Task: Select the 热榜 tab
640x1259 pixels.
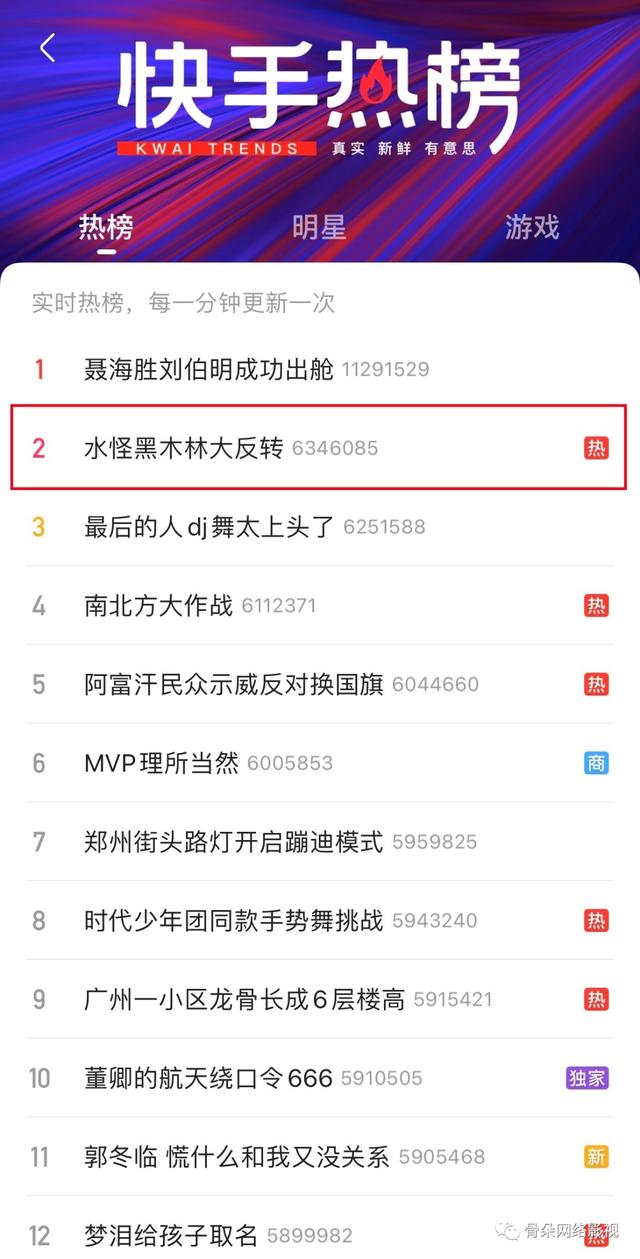Action: [x=106, y=228]
